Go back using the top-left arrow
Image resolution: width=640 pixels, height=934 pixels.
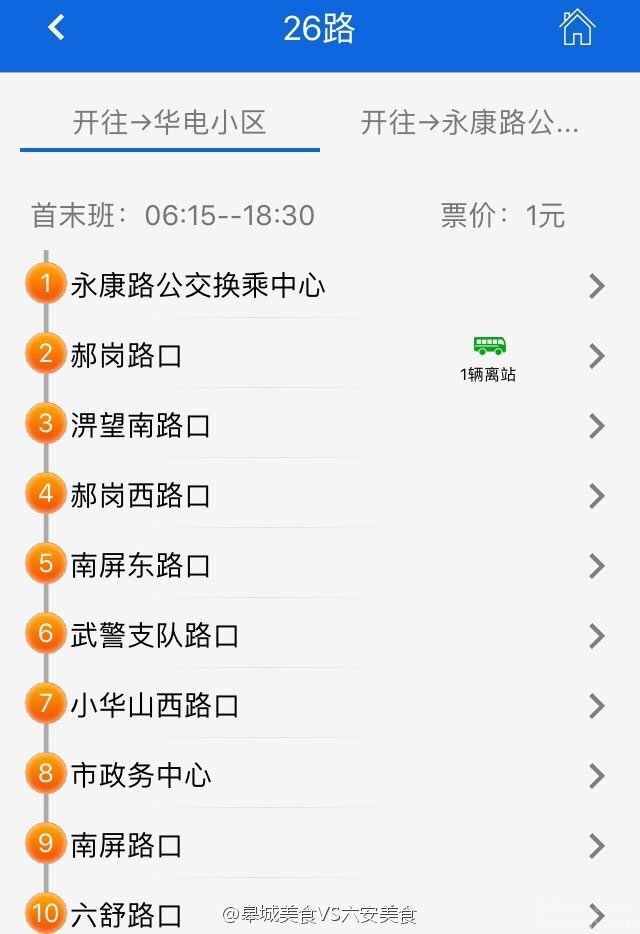(x=56, y=28)
